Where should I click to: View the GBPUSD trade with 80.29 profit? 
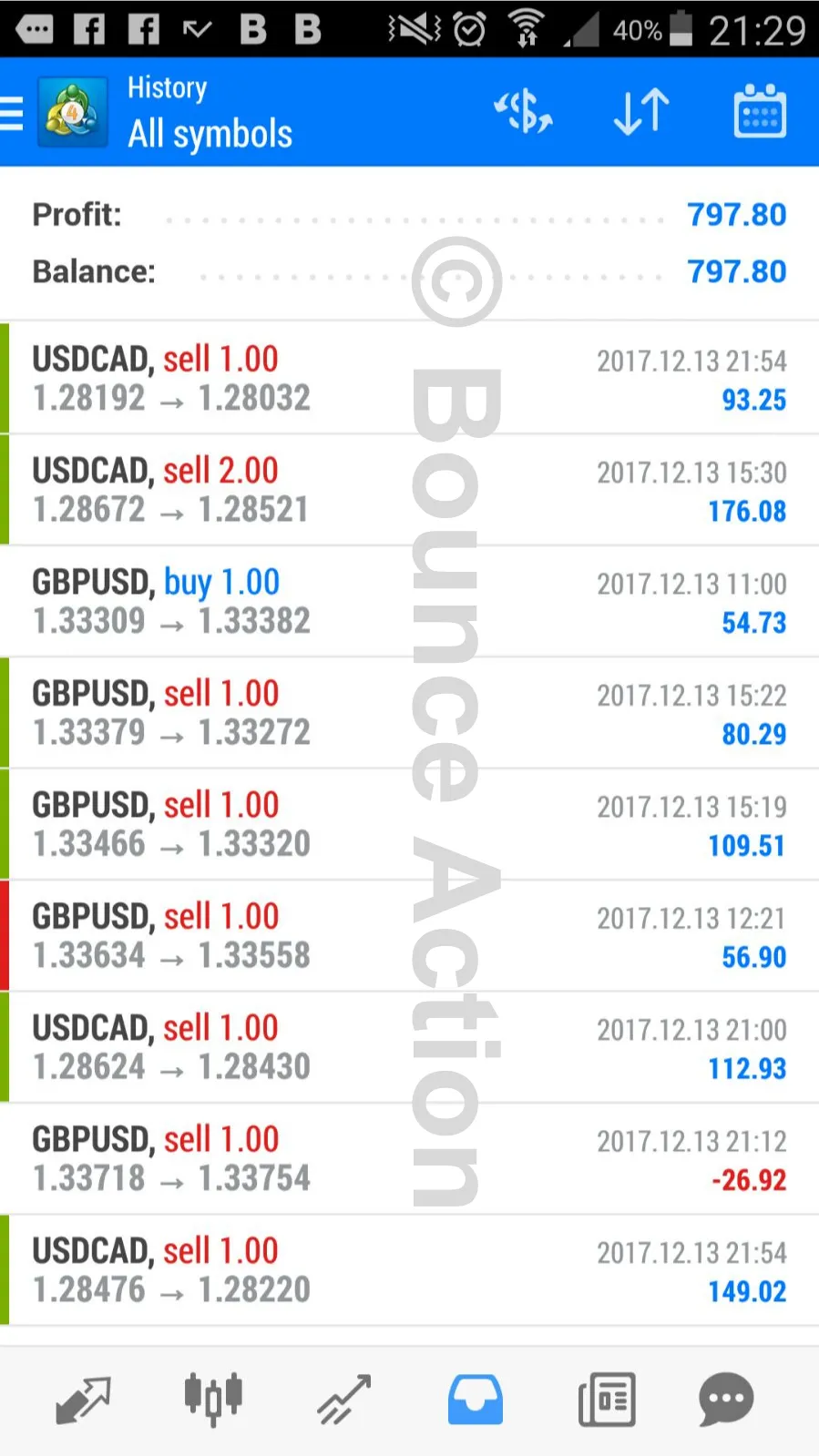point(410,713)
